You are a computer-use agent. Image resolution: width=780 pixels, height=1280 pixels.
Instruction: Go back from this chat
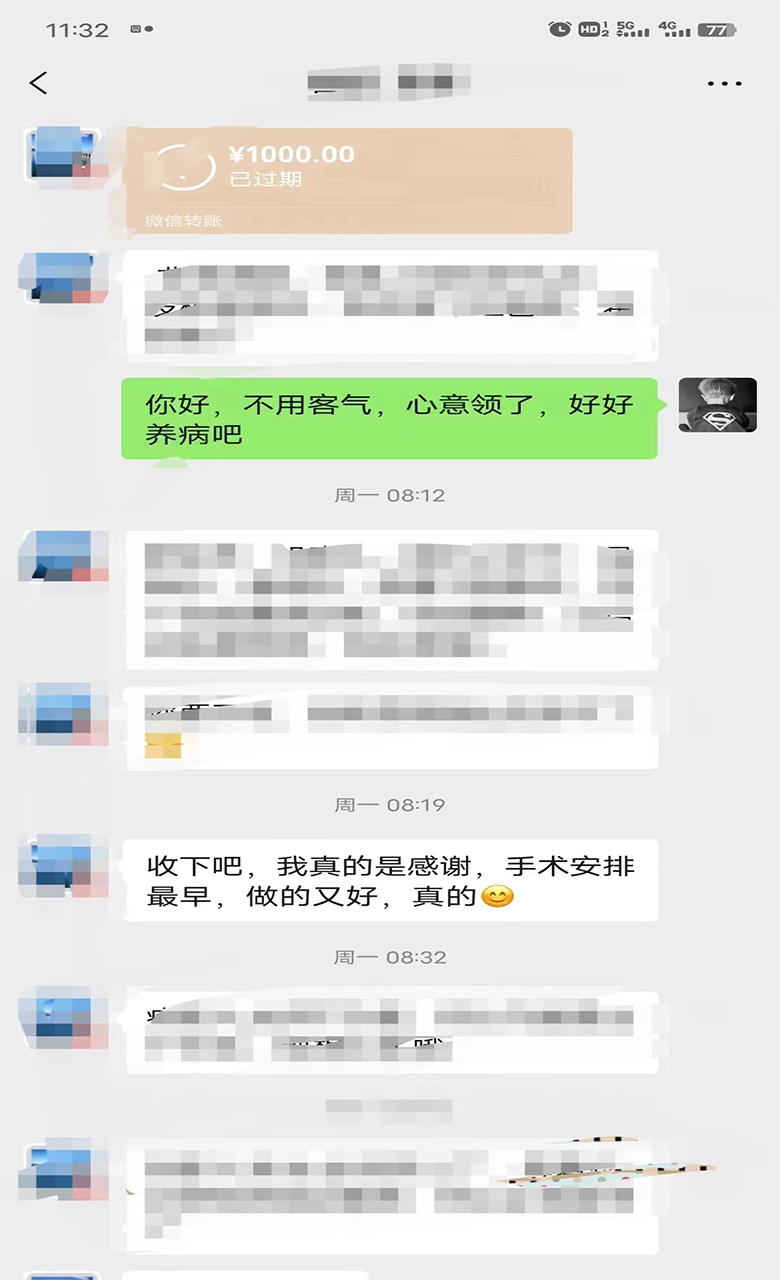(x=38, y=83)
